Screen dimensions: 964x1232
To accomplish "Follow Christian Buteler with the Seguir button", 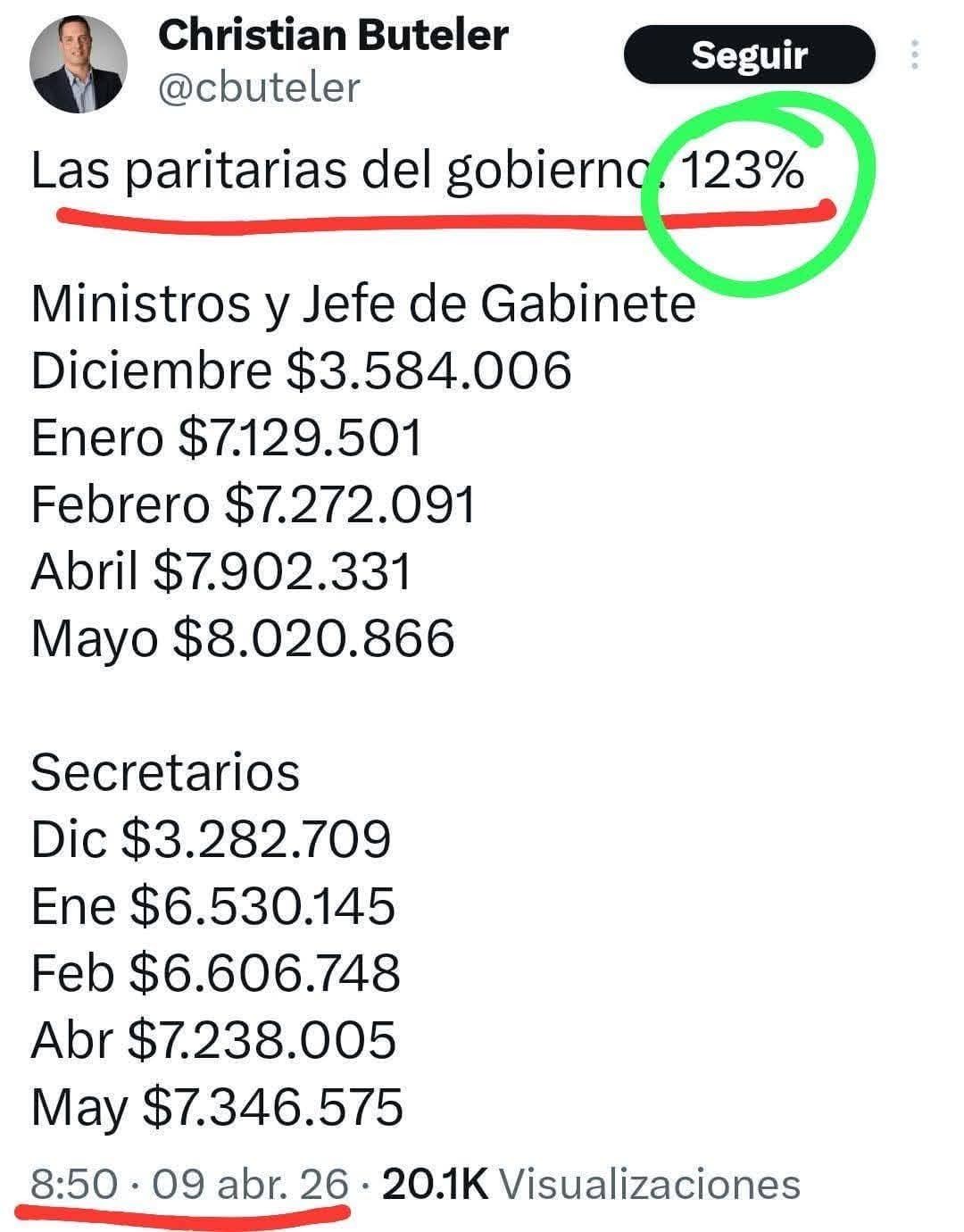I will click(x=749, y=55).
